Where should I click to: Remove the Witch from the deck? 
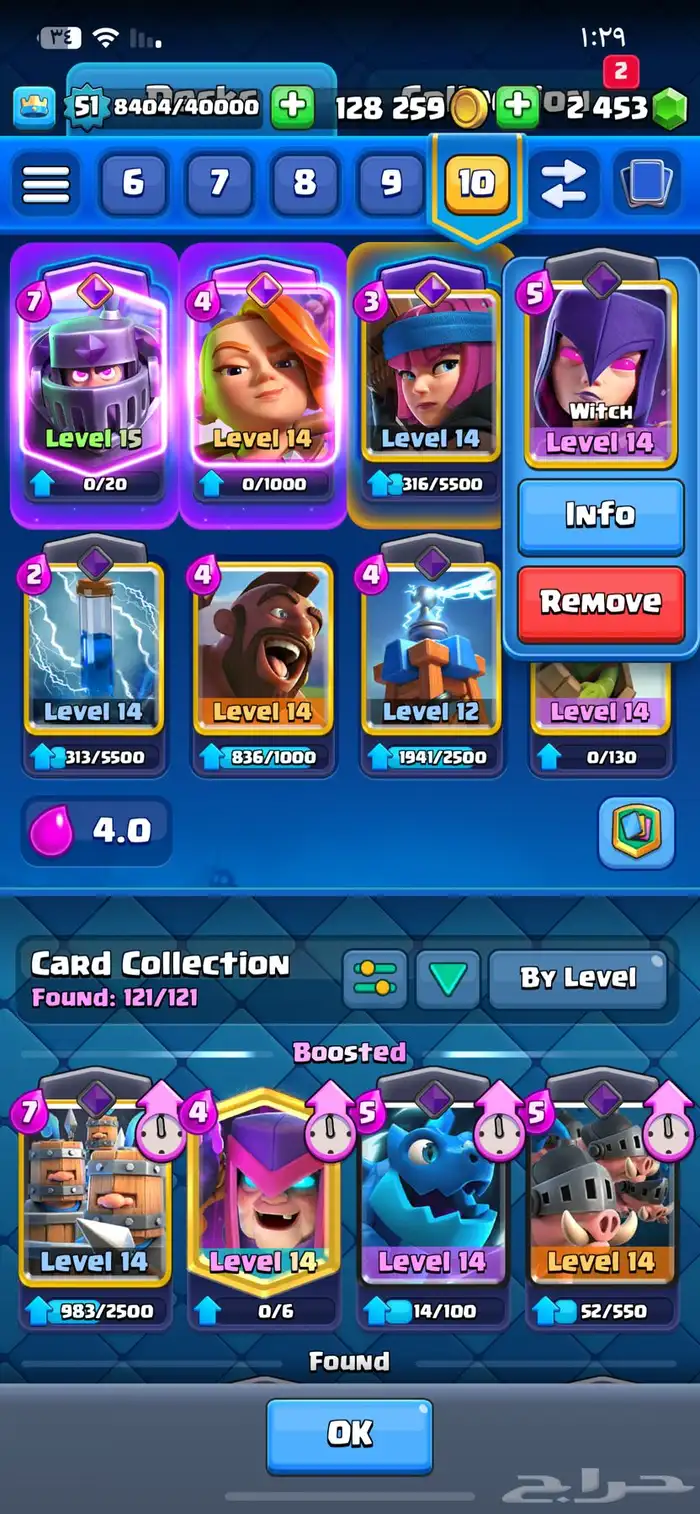click(601, 603)
